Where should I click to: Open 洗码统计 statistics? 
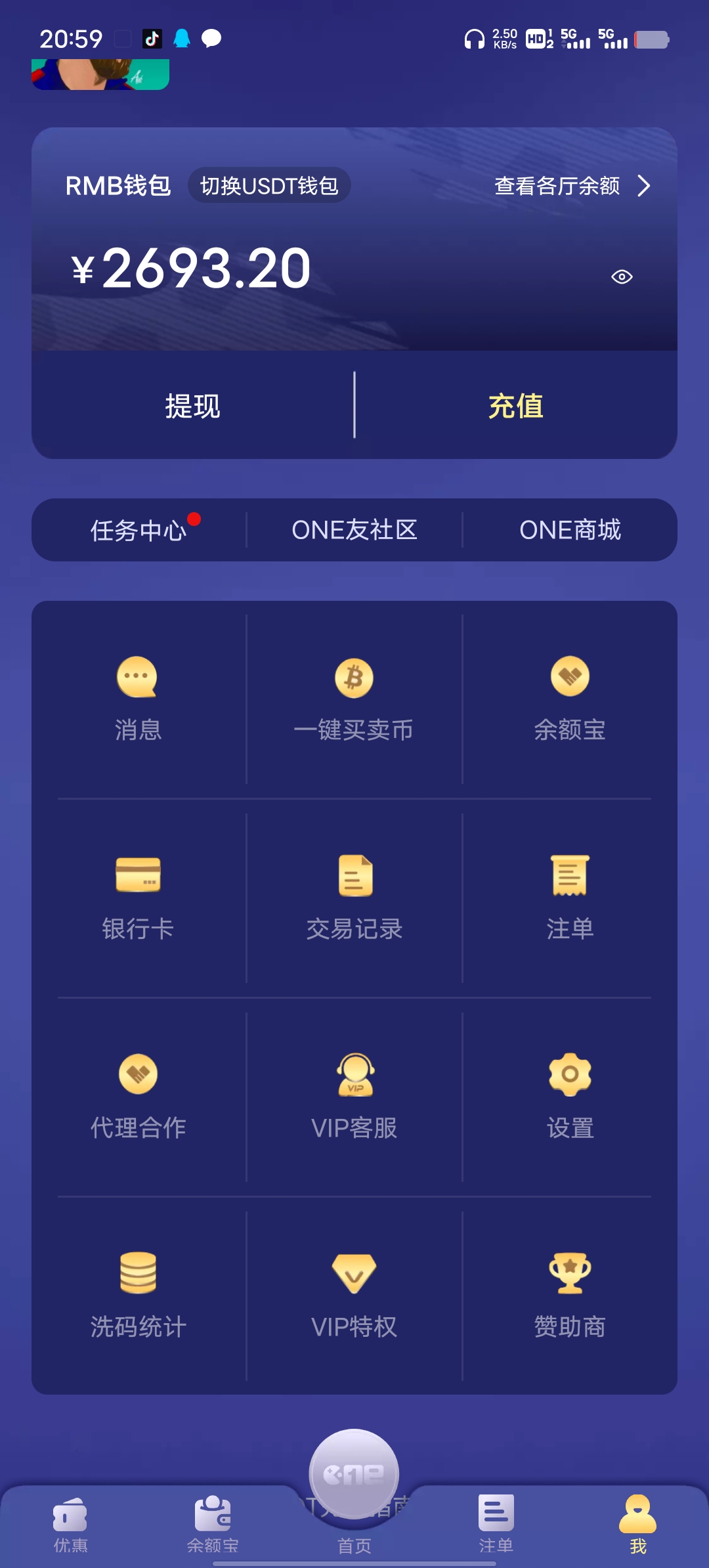click(x=138, y=1296)
